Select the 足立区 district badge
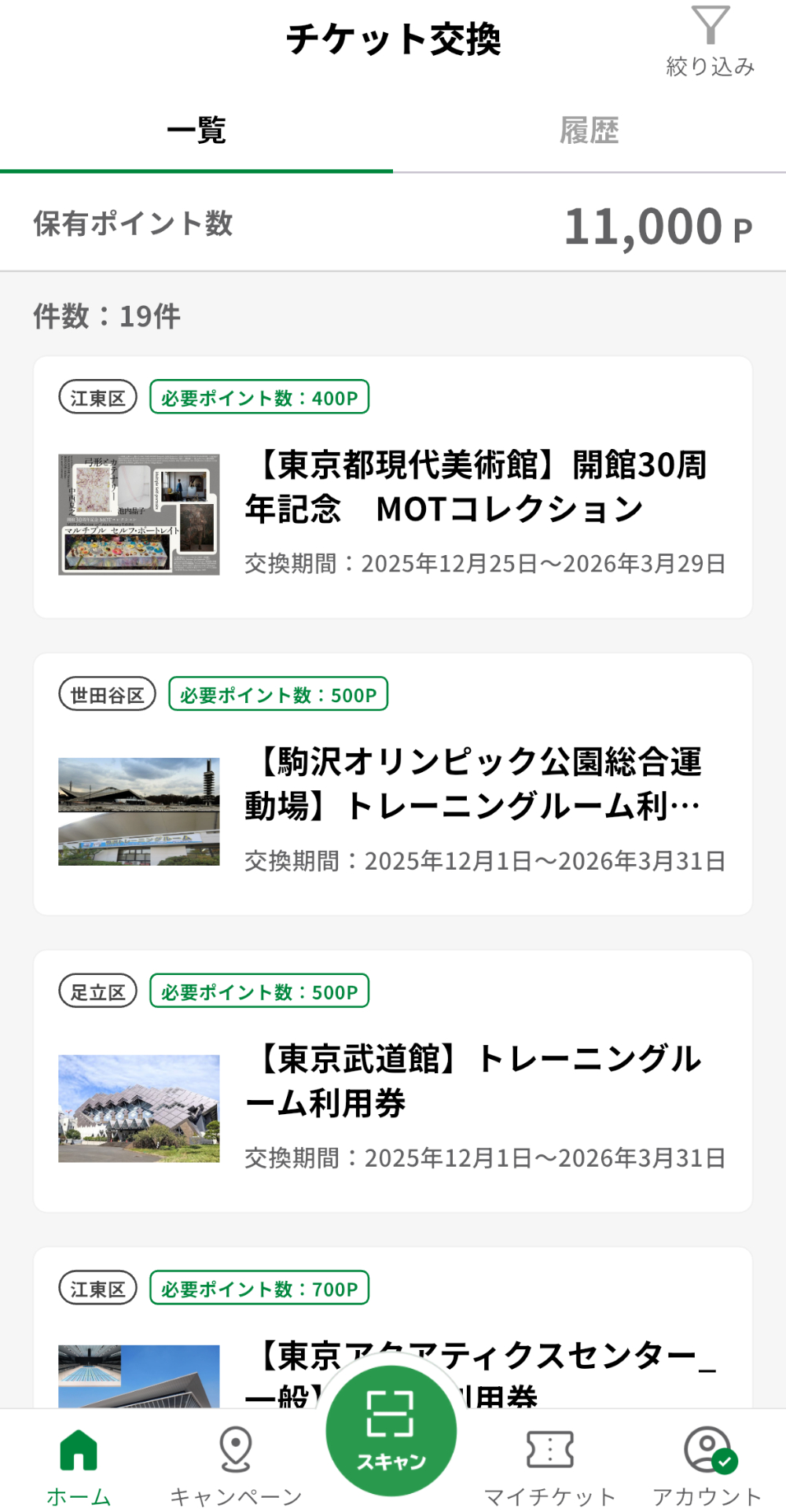 (97, 991)
